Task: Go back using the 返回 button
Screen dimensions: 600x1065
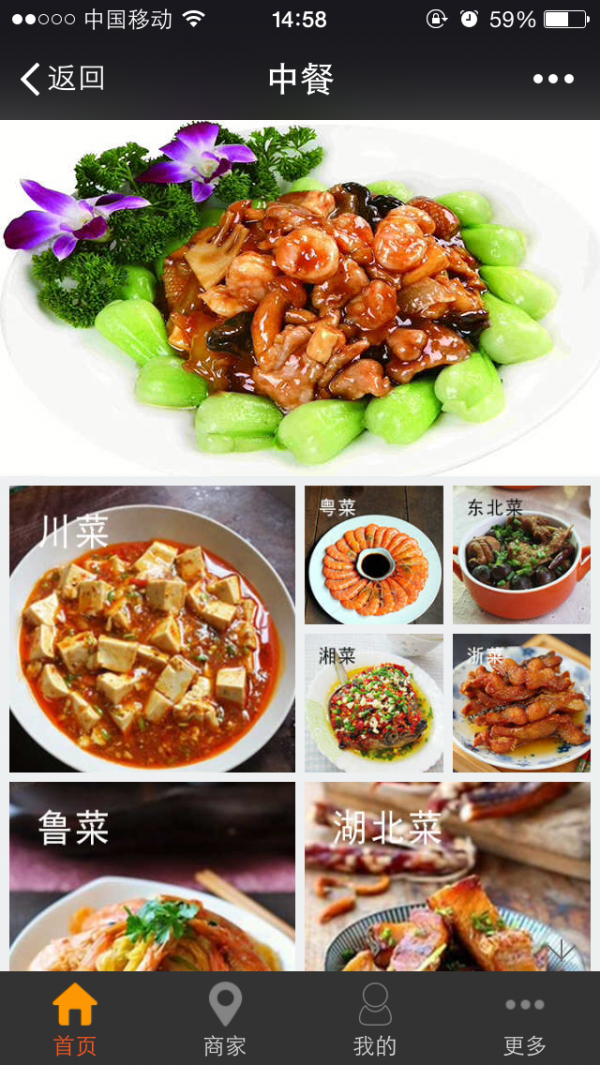Action: pyautogui.click(x=62, y=79)
